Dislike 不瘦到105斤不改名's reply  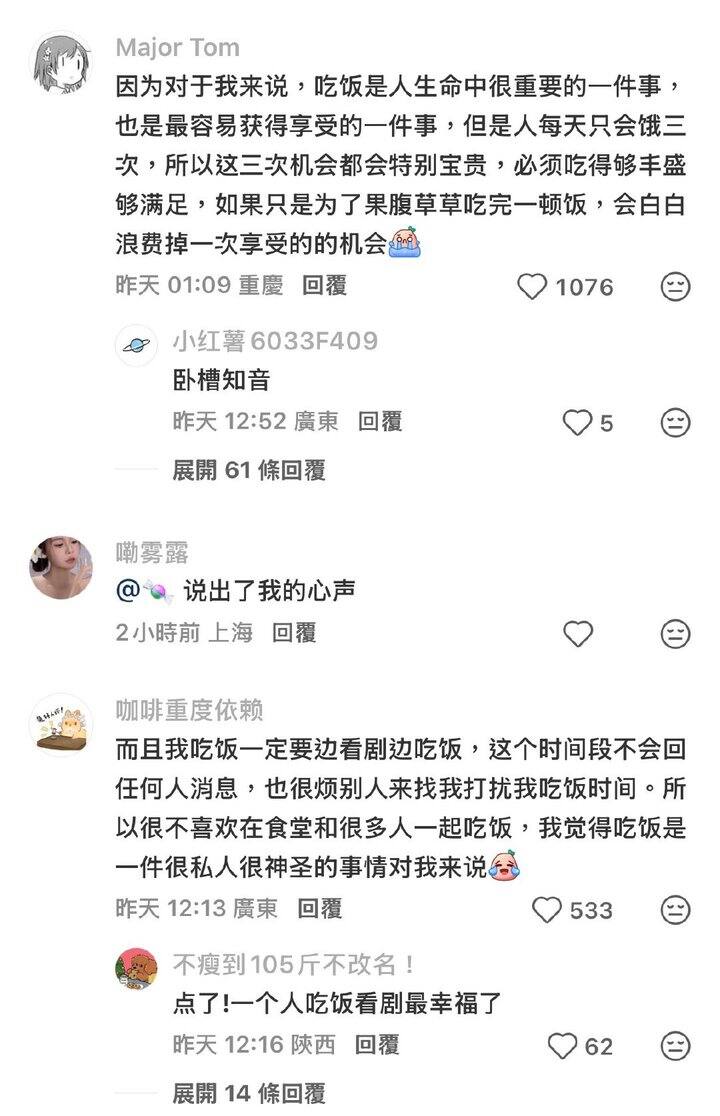pos(676,1046)
